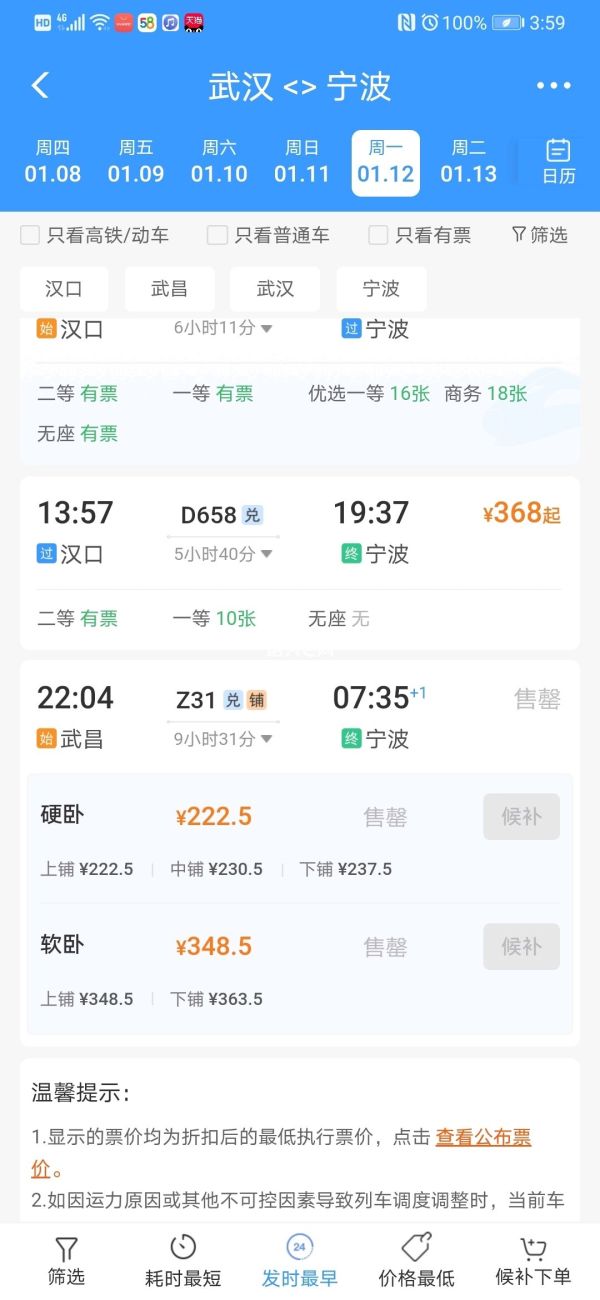Tap 候补 for the 硬卧 sleeper
This screenshot has width=600, height=1300.
(x=521, y=816)
